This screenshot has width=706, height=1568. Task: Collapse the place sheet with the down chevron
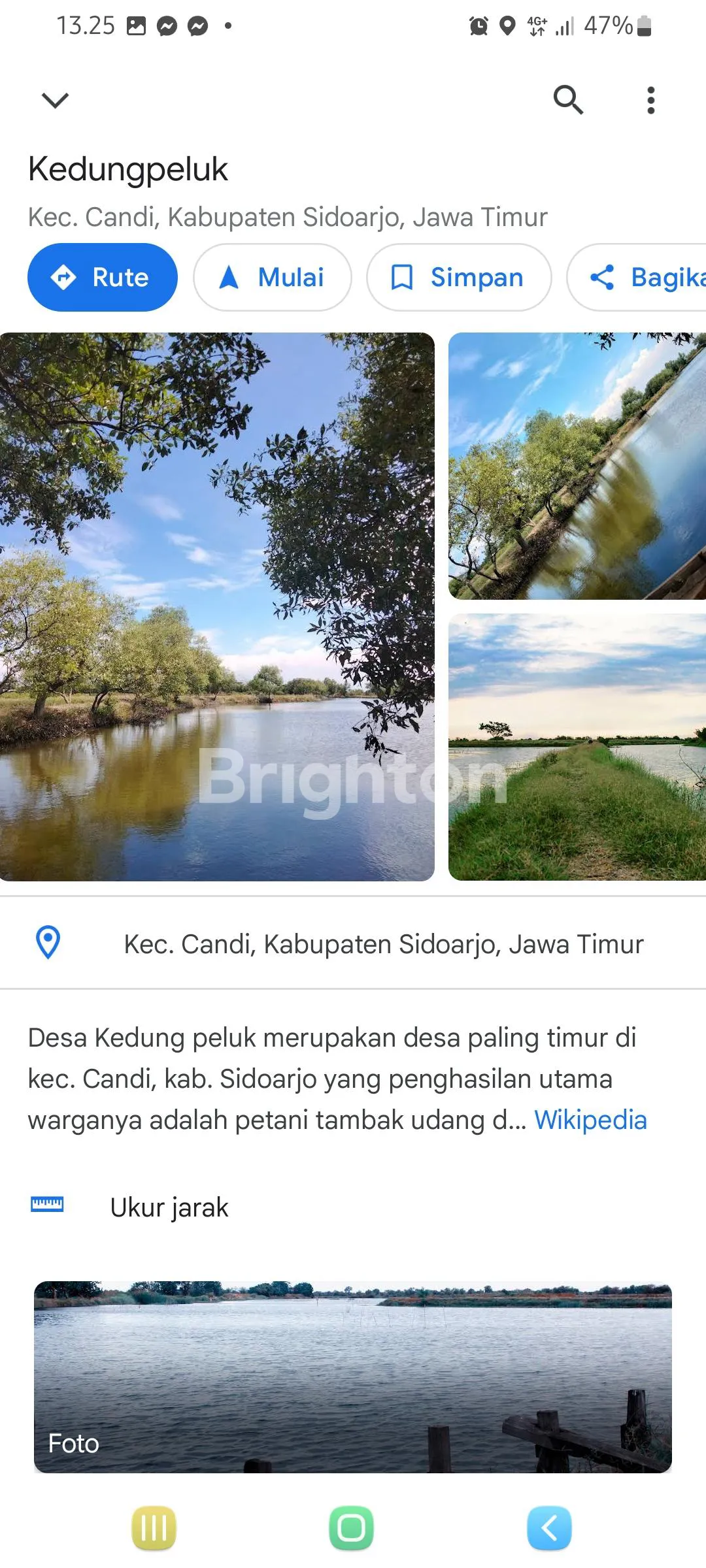click(x=55, y=100)
